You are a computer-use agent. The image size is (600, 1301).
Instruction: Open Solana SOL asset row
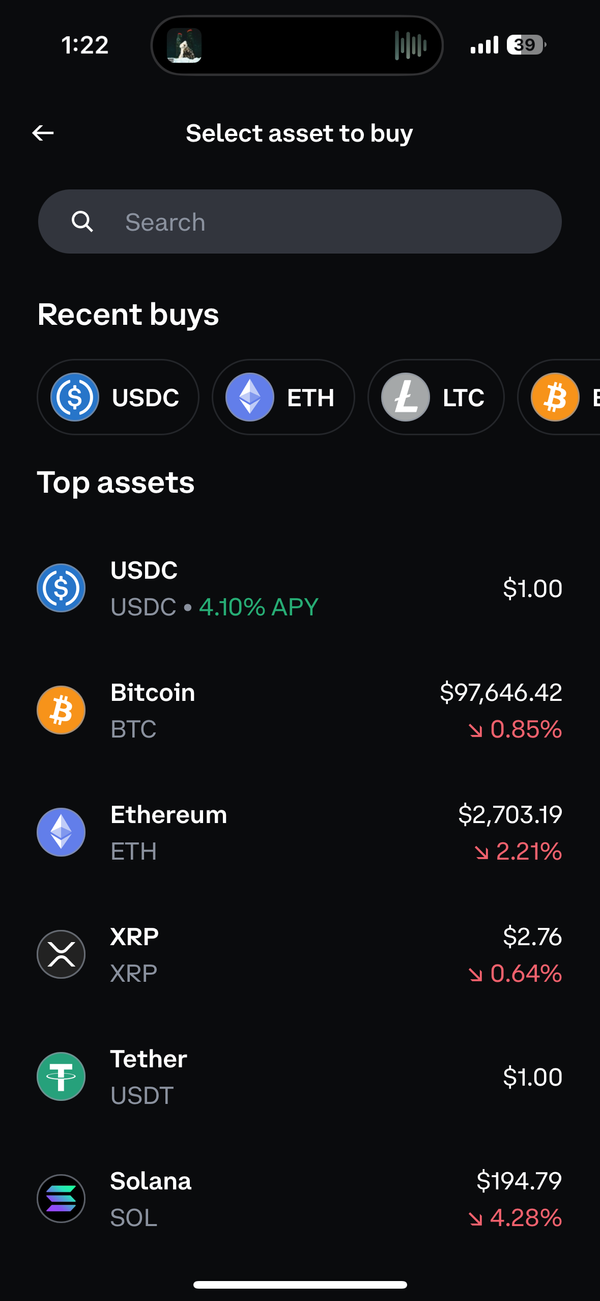pyautogui.click(x=300, y=1199)
